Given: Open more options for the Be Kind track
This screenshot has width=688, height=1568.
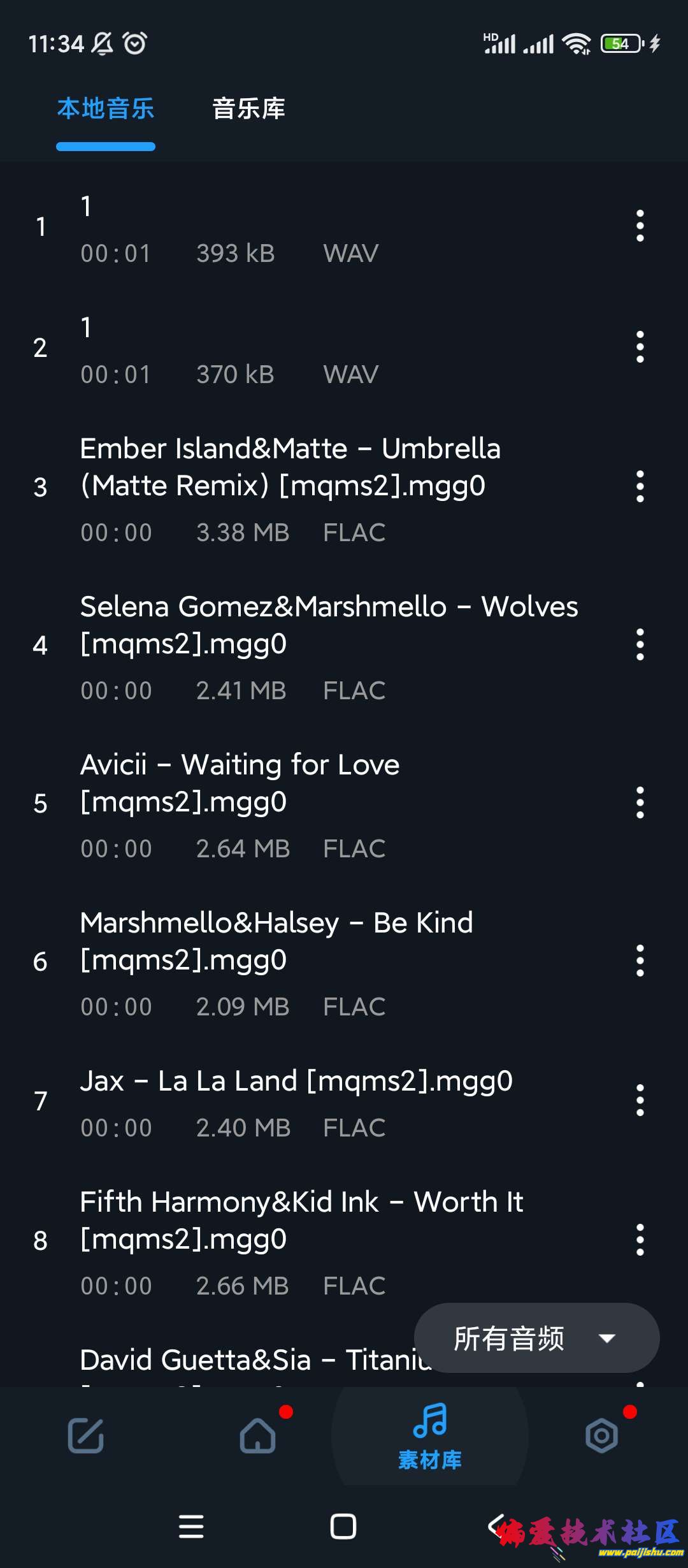Looking at the screenshot, I should point(640,961).
